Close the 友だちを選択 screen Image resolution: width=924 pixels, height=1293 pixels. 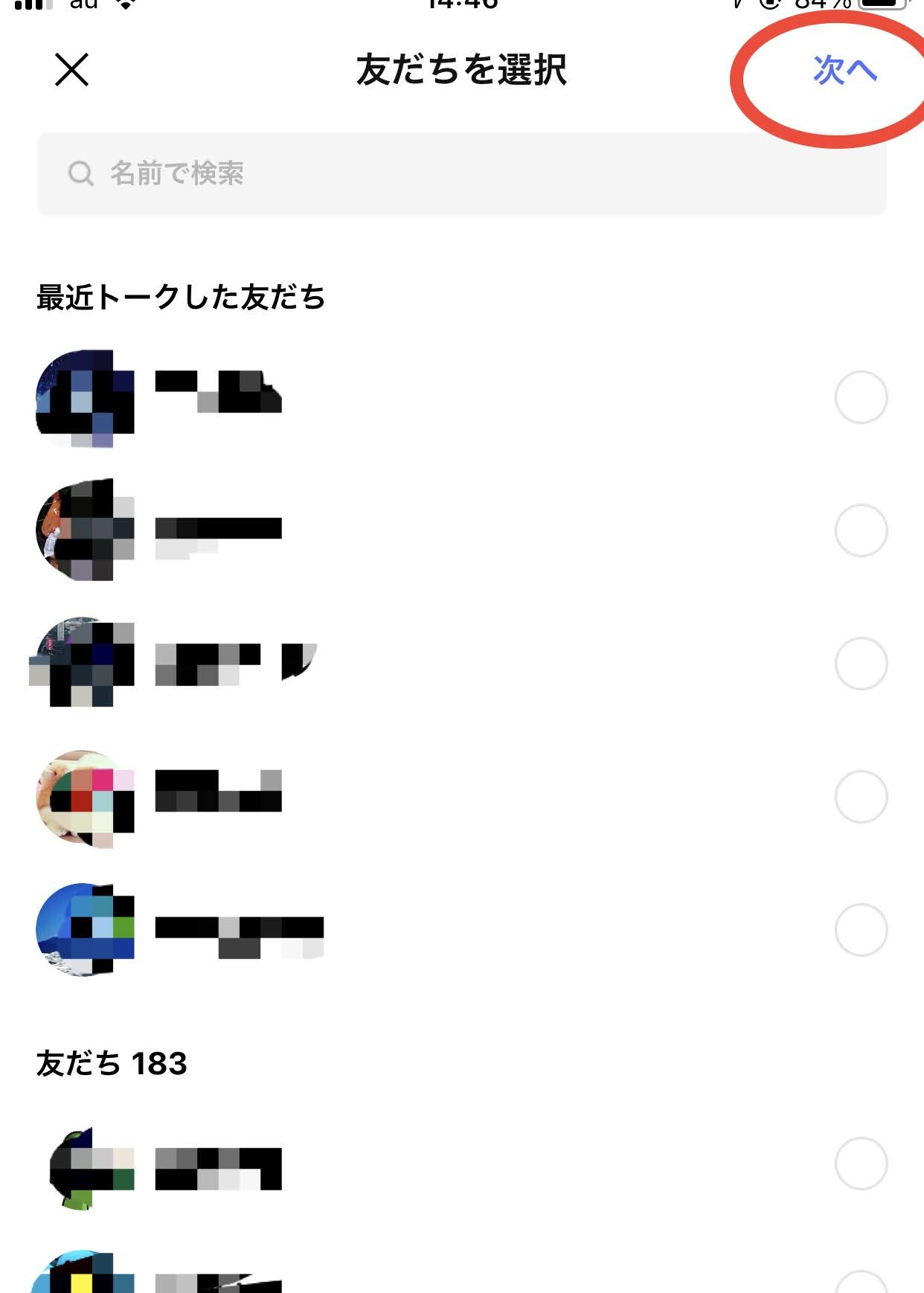pyautogui.click(x=71, y=70)
